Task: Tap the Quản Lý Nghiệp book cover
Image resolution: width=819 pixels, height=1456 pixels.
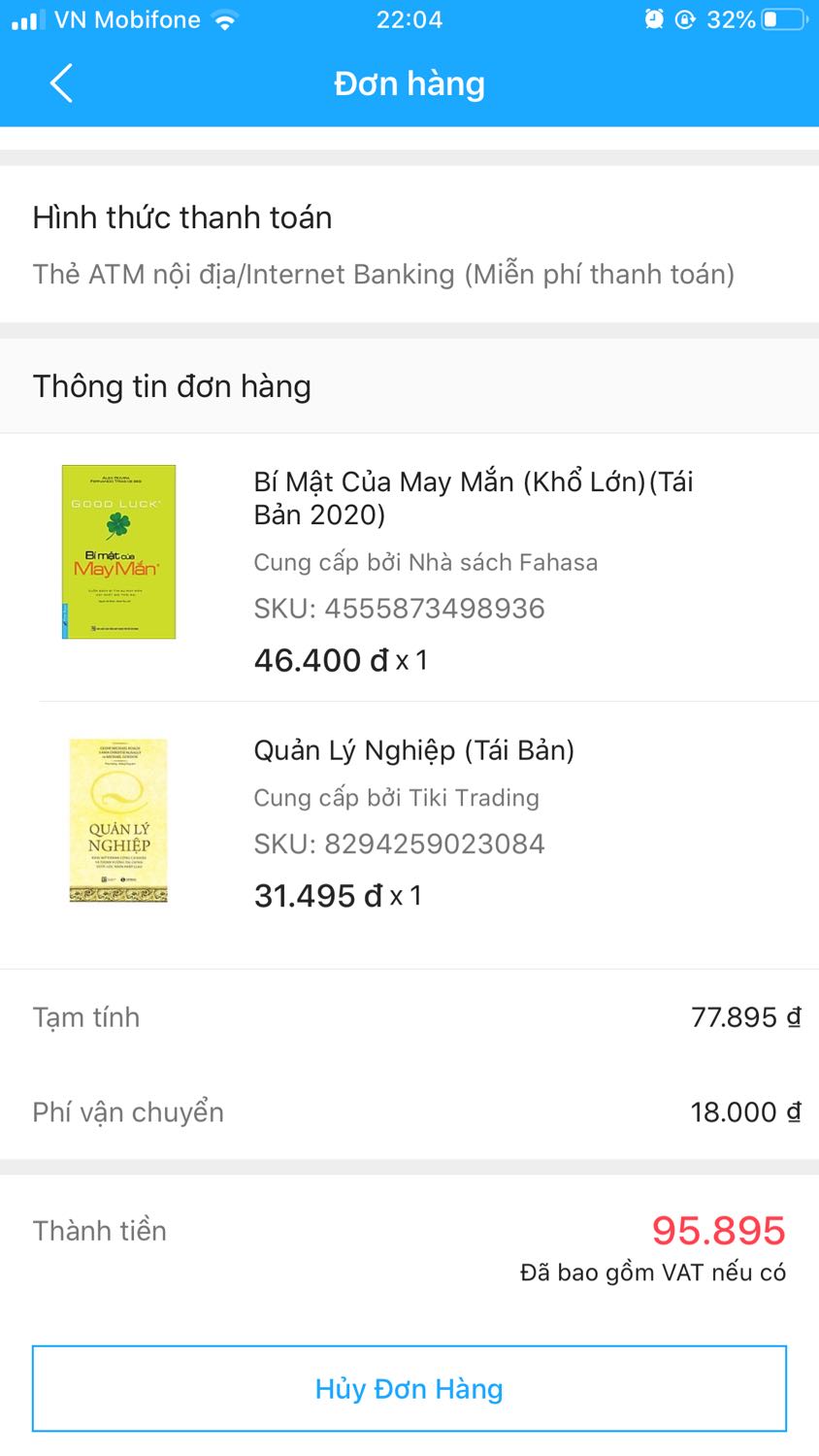Action: (x=118, y=820)
